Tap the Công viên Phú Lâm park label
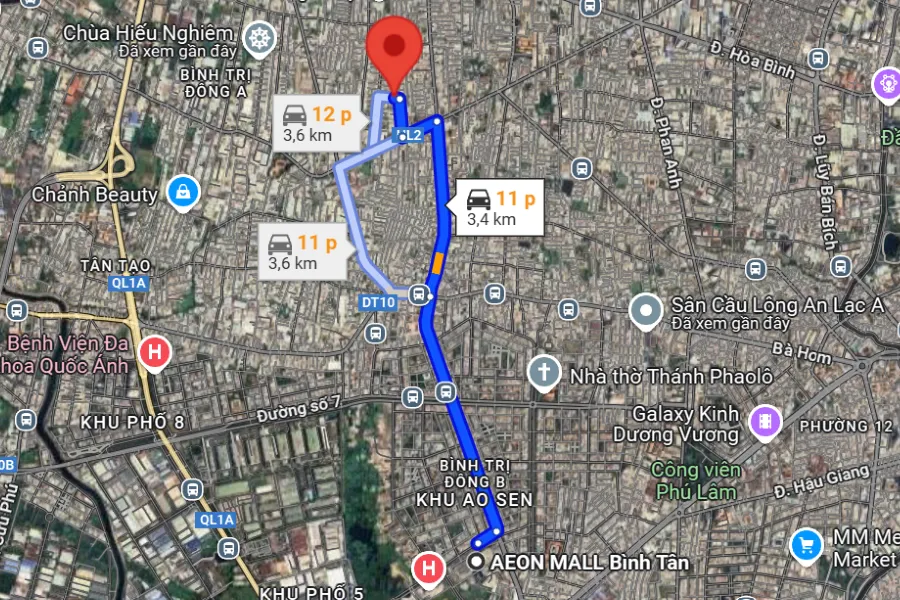Screen dimensions: 900x600 coord(696,480)
